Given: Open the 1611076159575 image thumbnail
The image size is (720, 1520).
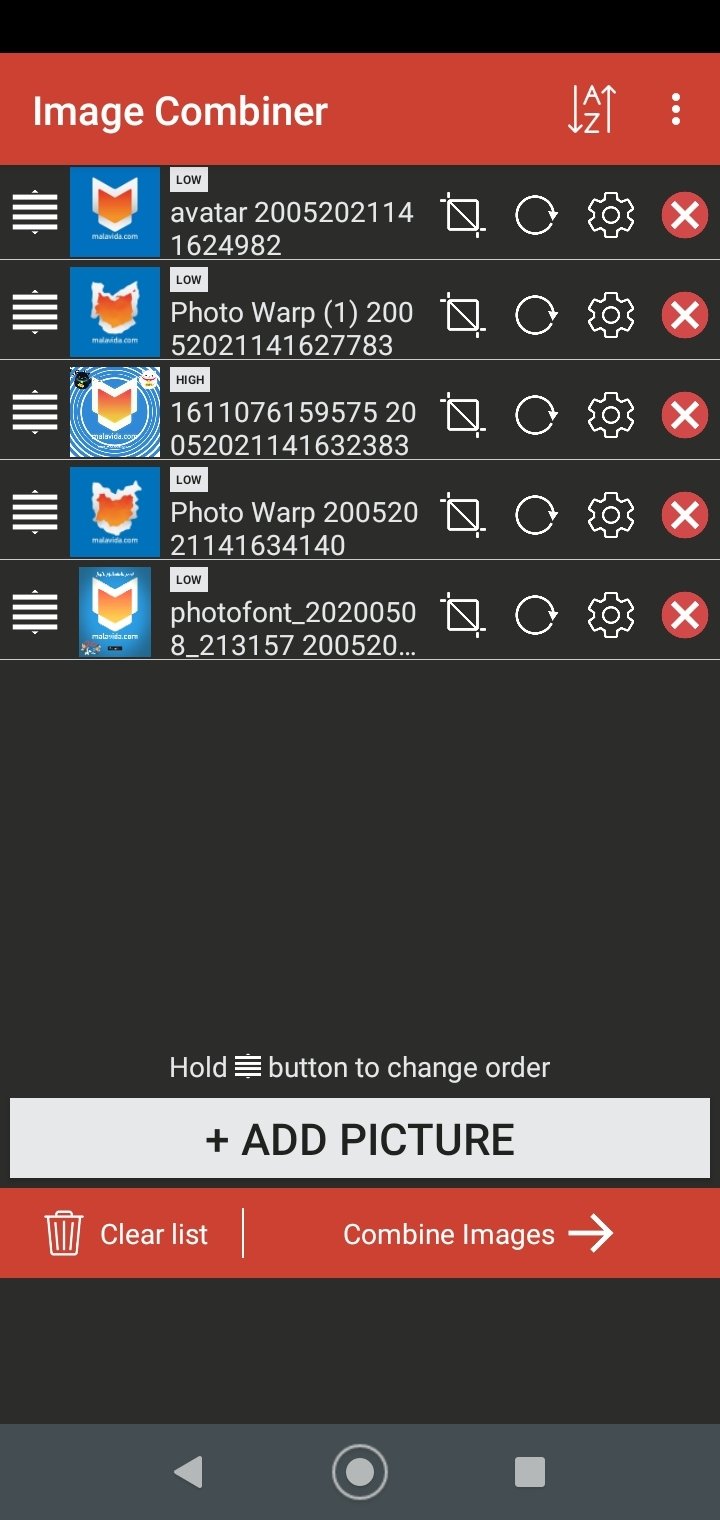Looking at the screenshot, I should click(x=115, y=412).
